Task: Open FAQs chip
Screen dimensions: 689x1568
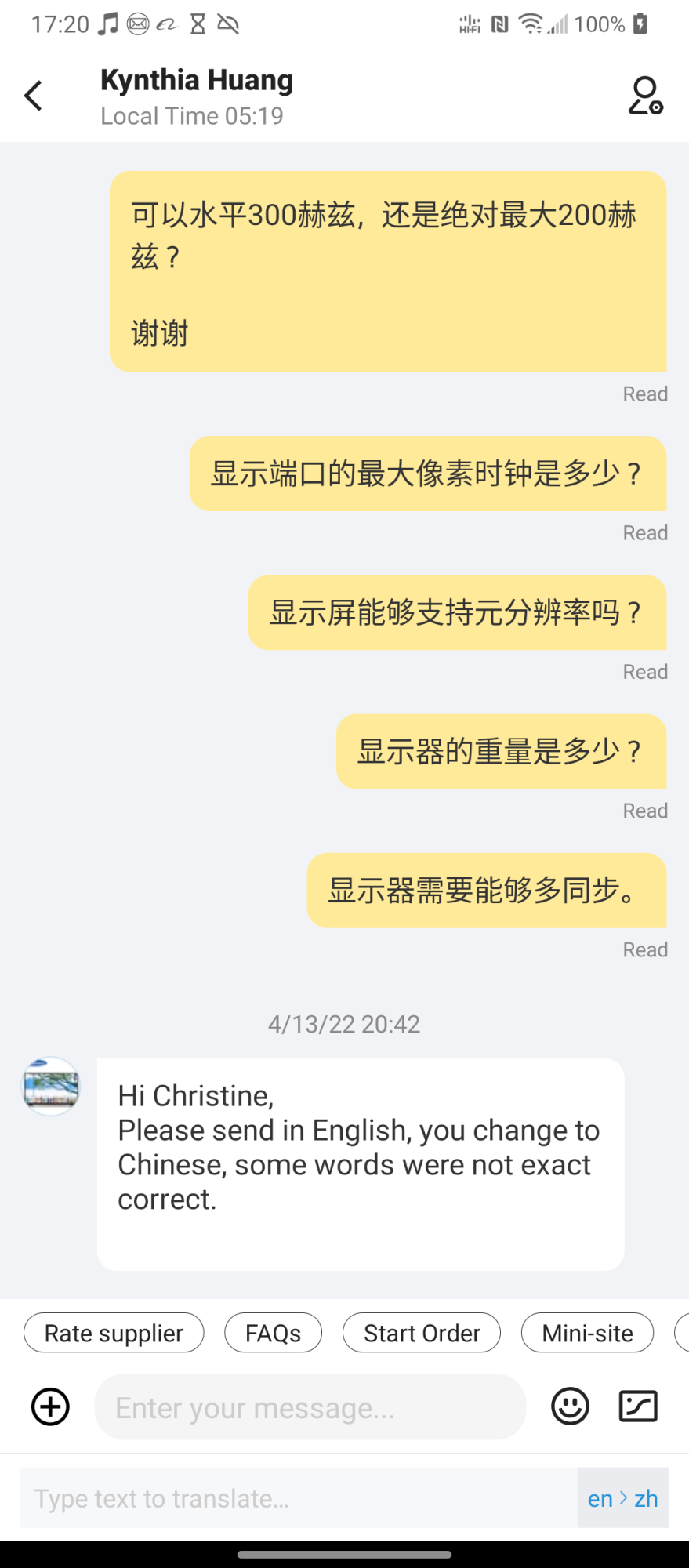Action: 273,1333
